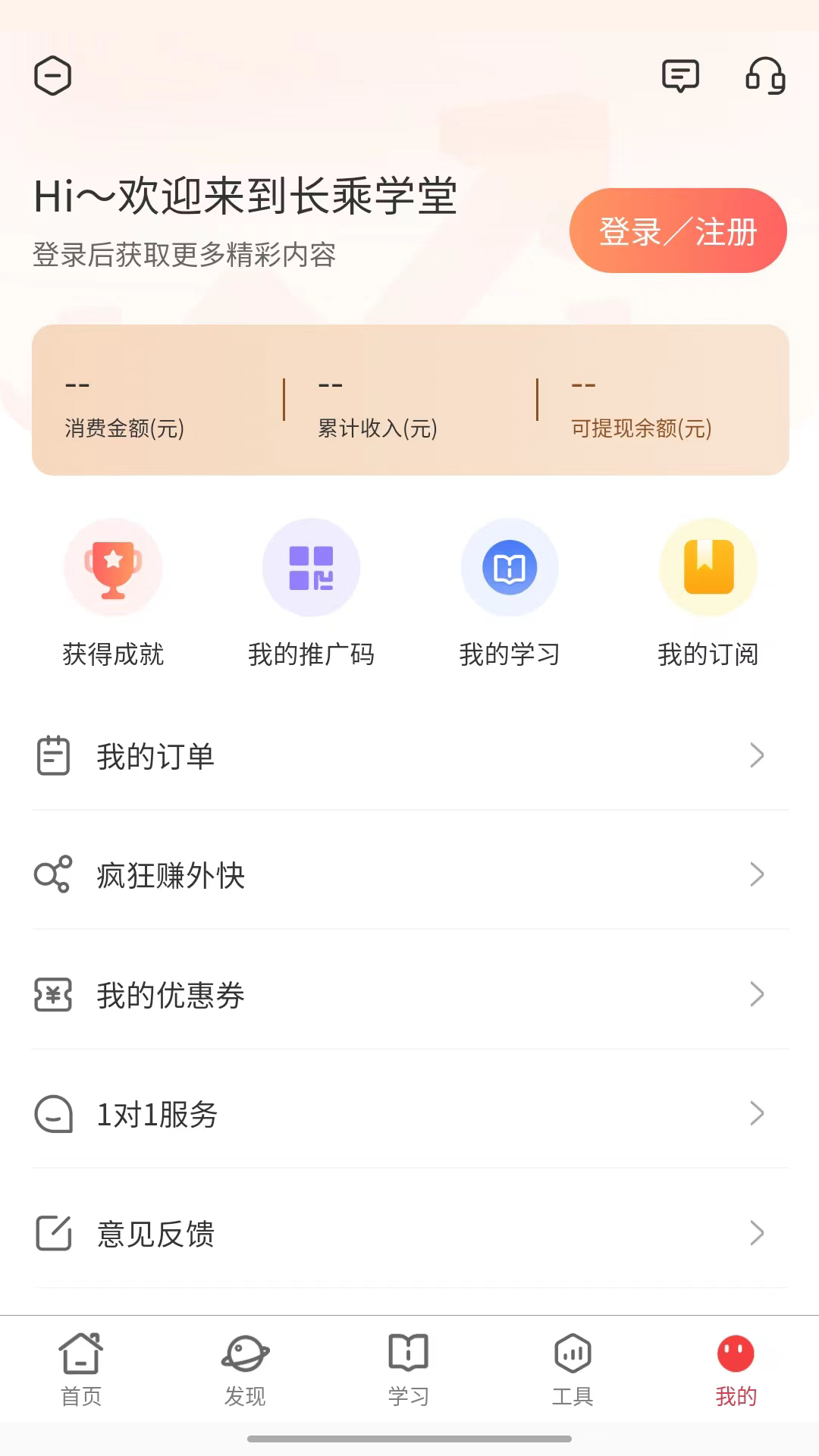
Task: Open the hexagon settings icon
Action: pos(53,76)
